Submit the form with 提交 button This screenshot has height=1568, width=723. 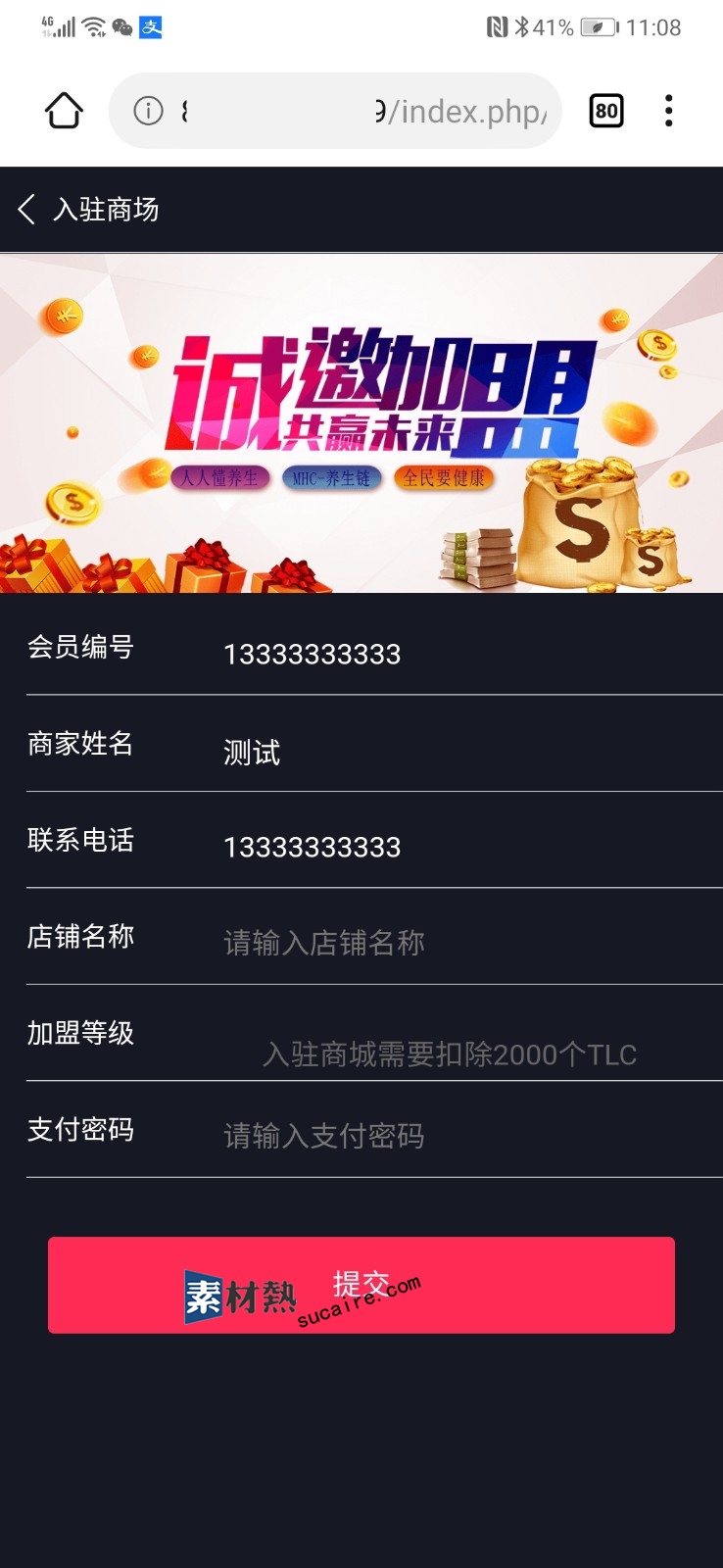pos(361,1285)
